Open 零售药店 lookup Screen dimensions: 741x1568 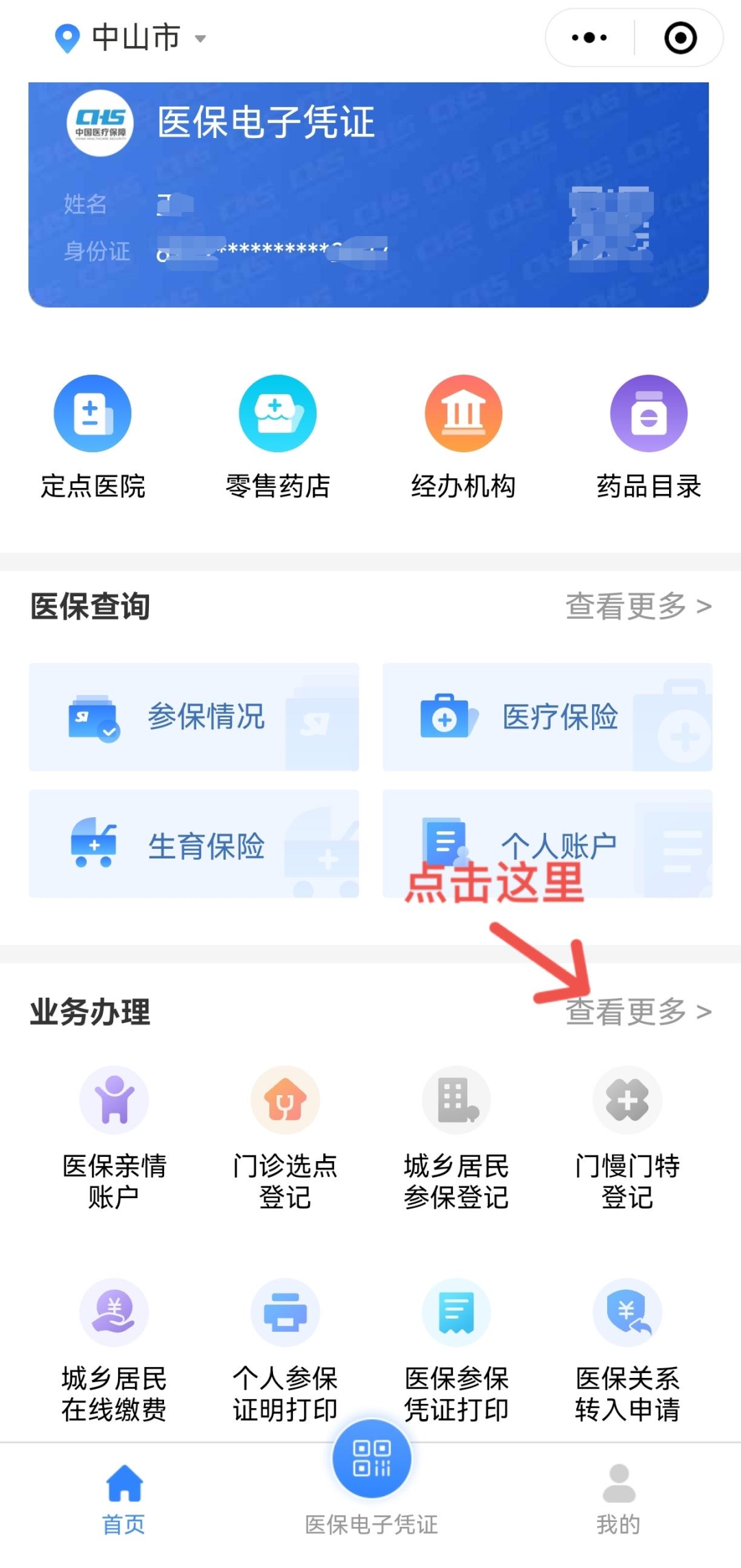(278, 437)
